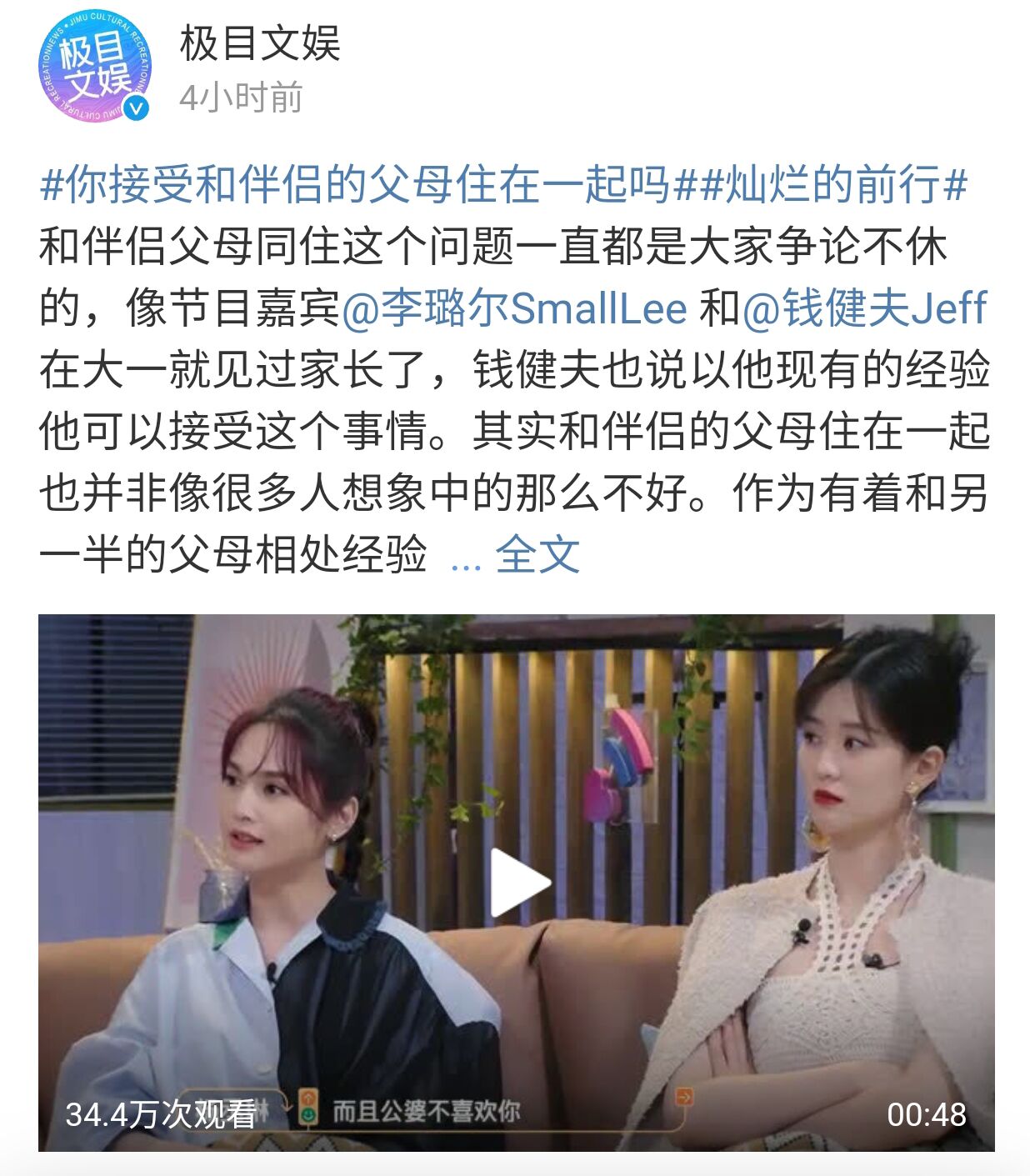Visit @李璐尔SmallLee mention
Viewport: 1030px width, 1176px height.
(x=514, y=308)
